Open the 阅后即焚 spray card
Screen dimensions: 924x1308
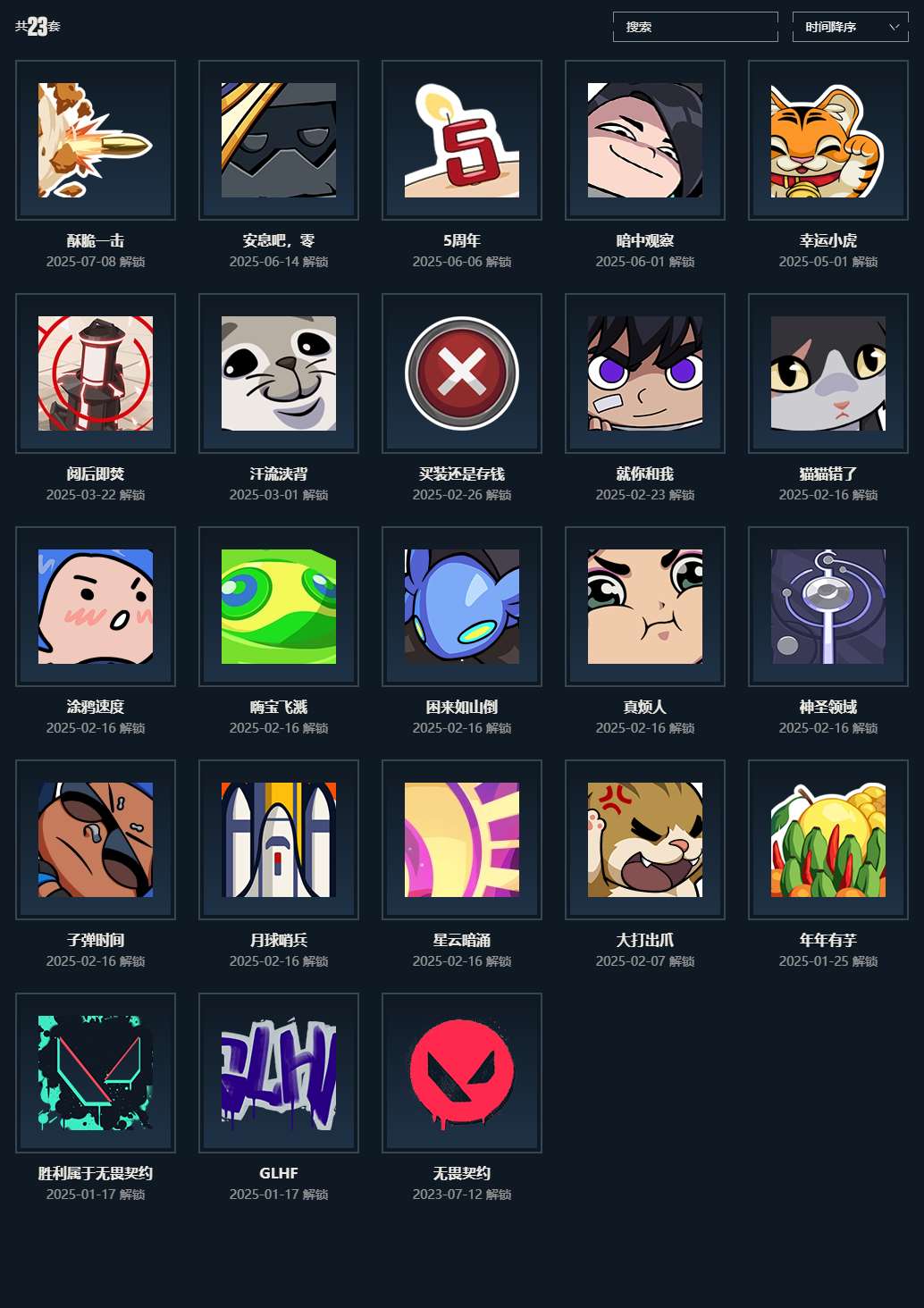96,373
